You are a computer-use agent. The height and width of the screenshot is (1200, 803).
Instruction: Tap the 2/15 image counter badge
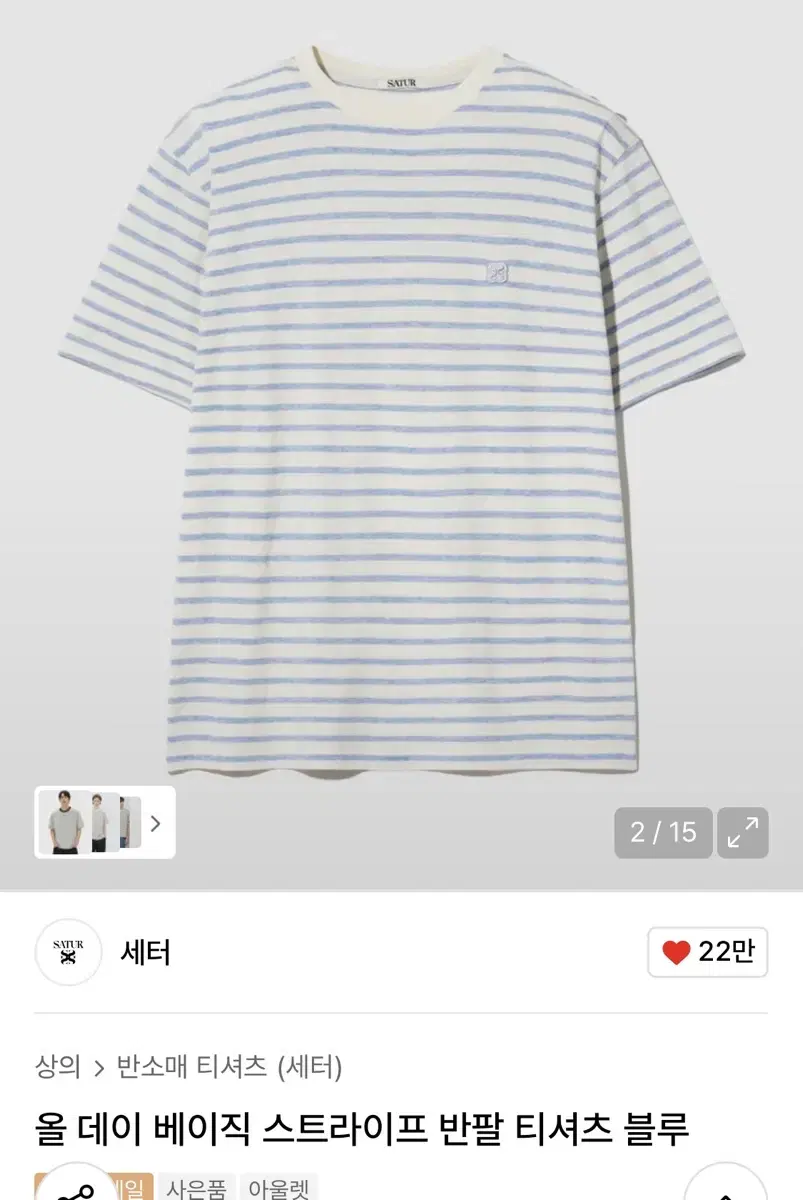click(664, 831)
